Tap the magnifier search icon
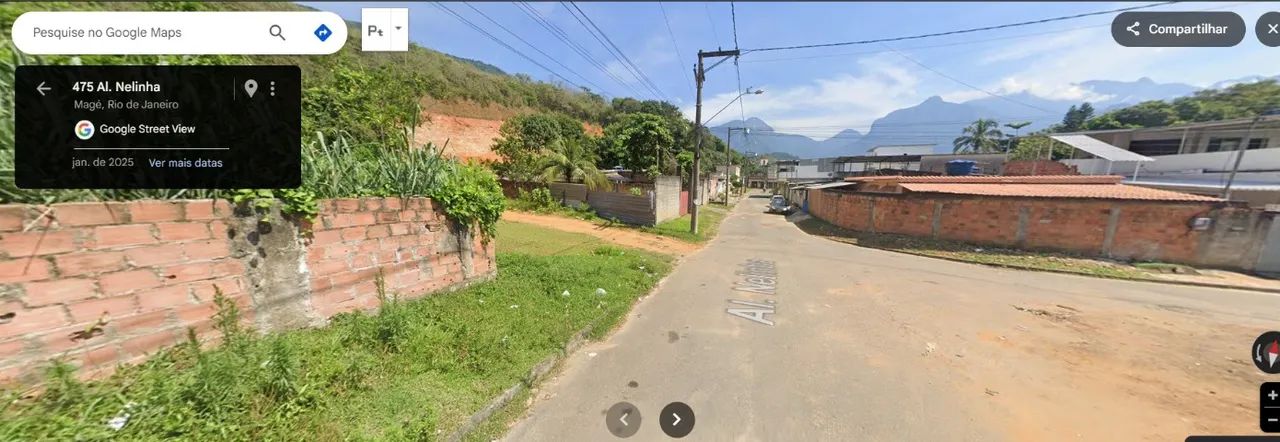 click(x=277, y=33)
